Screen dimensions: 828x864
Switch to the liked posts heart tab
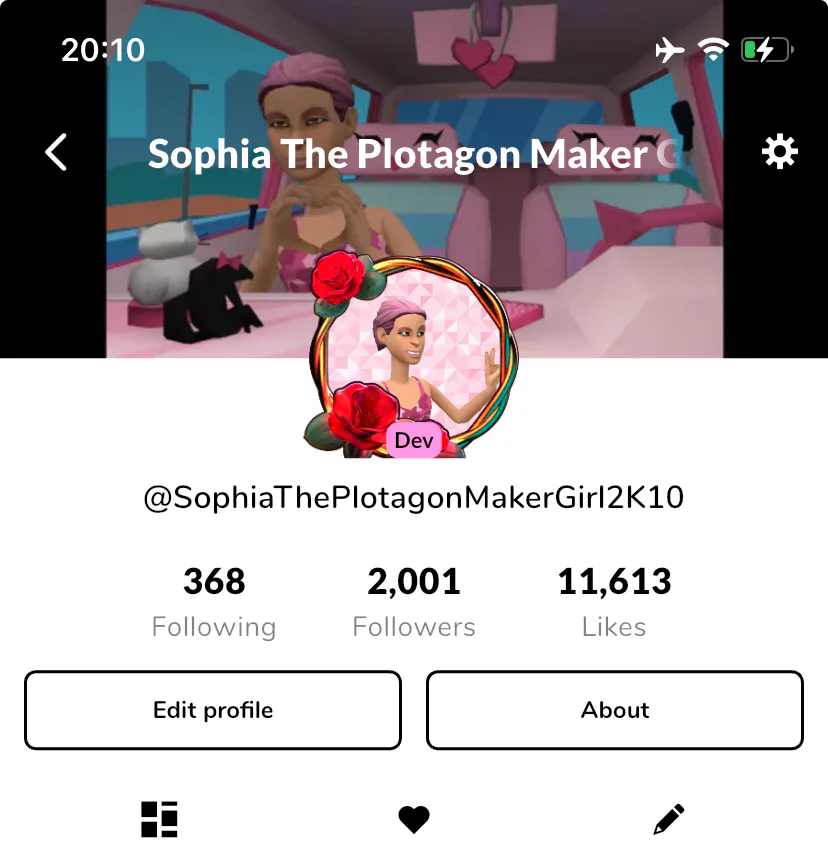414,820
